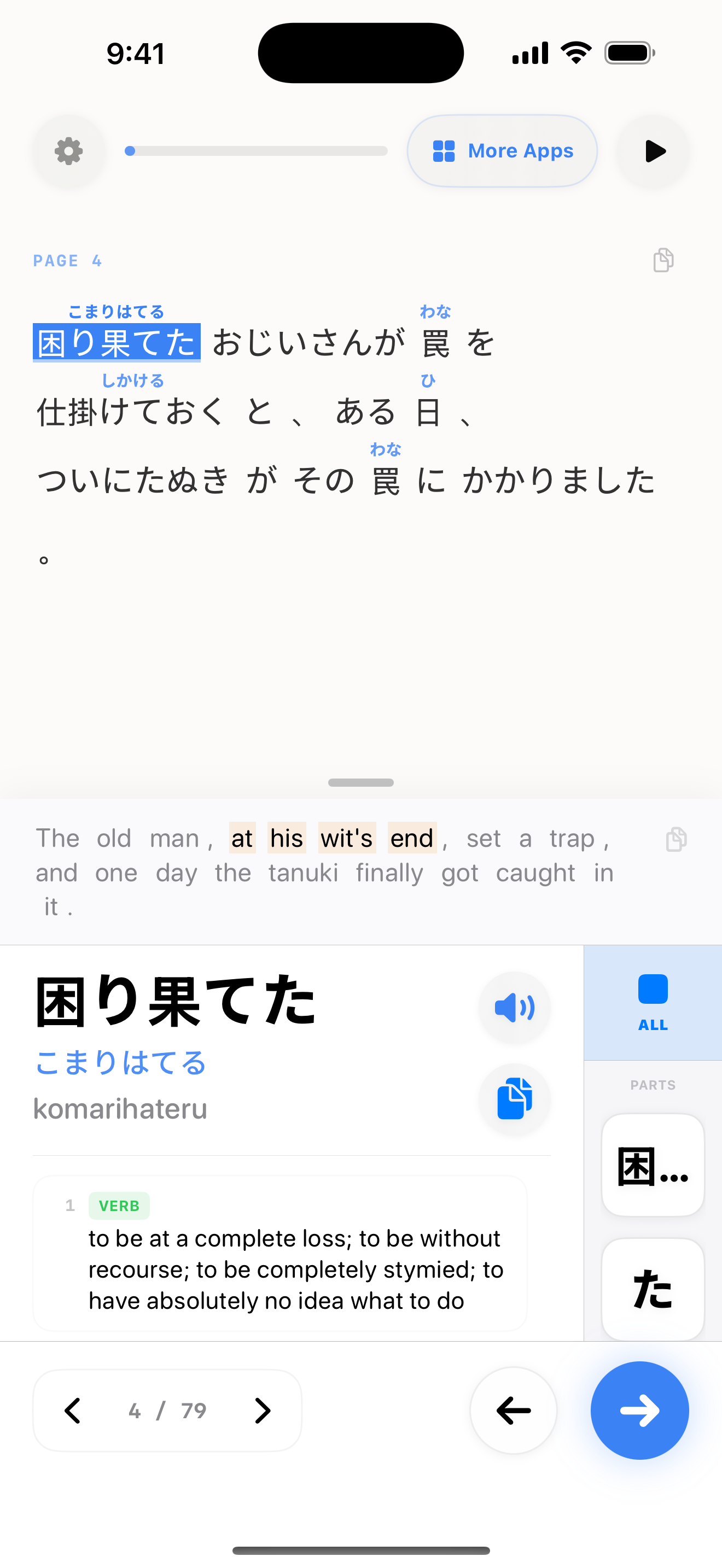Tap the reading progress slider
The height and width of the screenshot is (1568, 722).
[255, 151]
